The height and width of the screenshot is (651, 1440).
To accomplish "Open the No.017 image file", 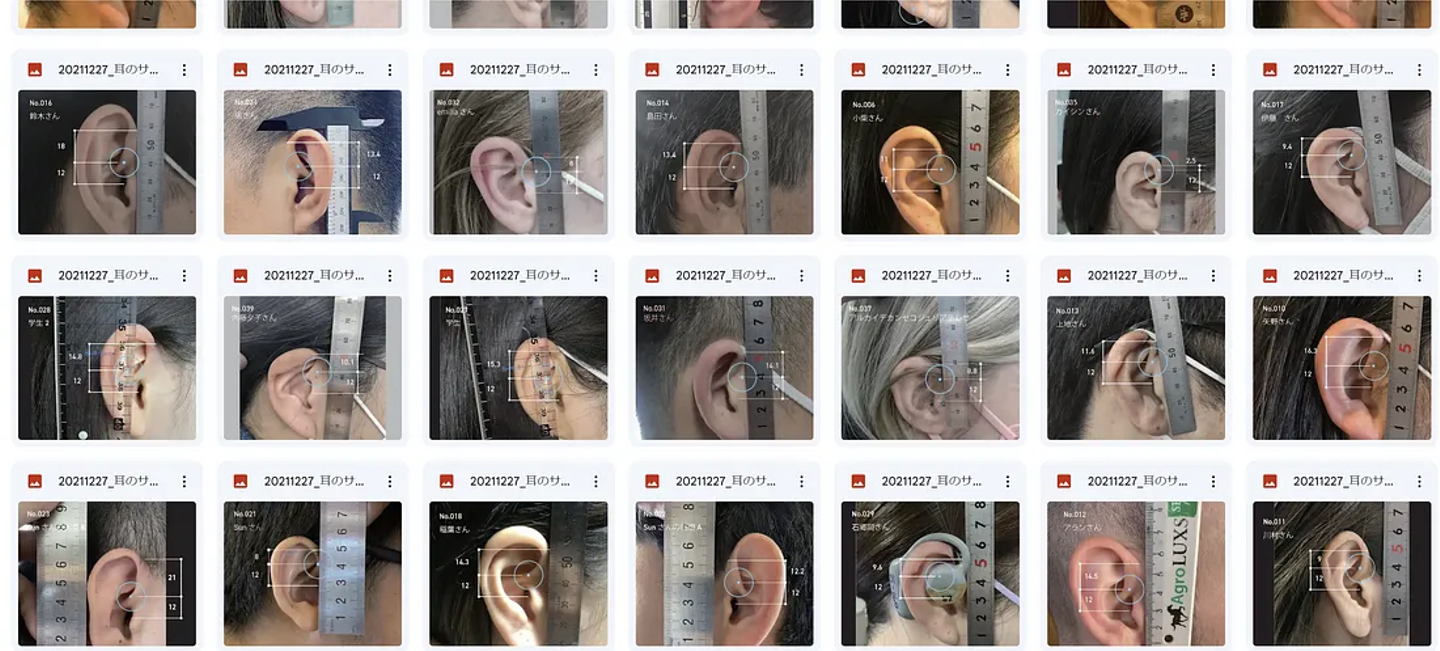I will point(1341,162).
